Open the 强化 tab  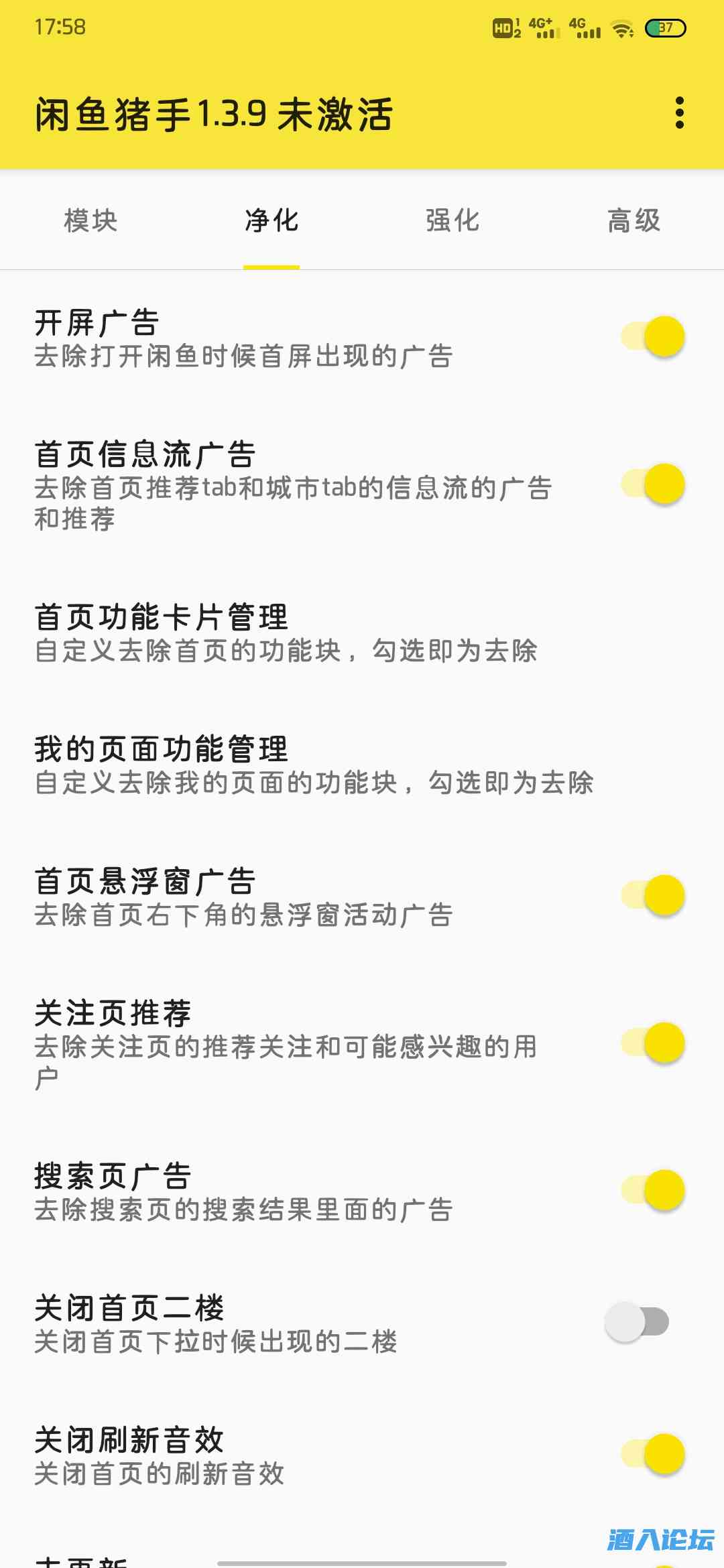pos(452,221)
